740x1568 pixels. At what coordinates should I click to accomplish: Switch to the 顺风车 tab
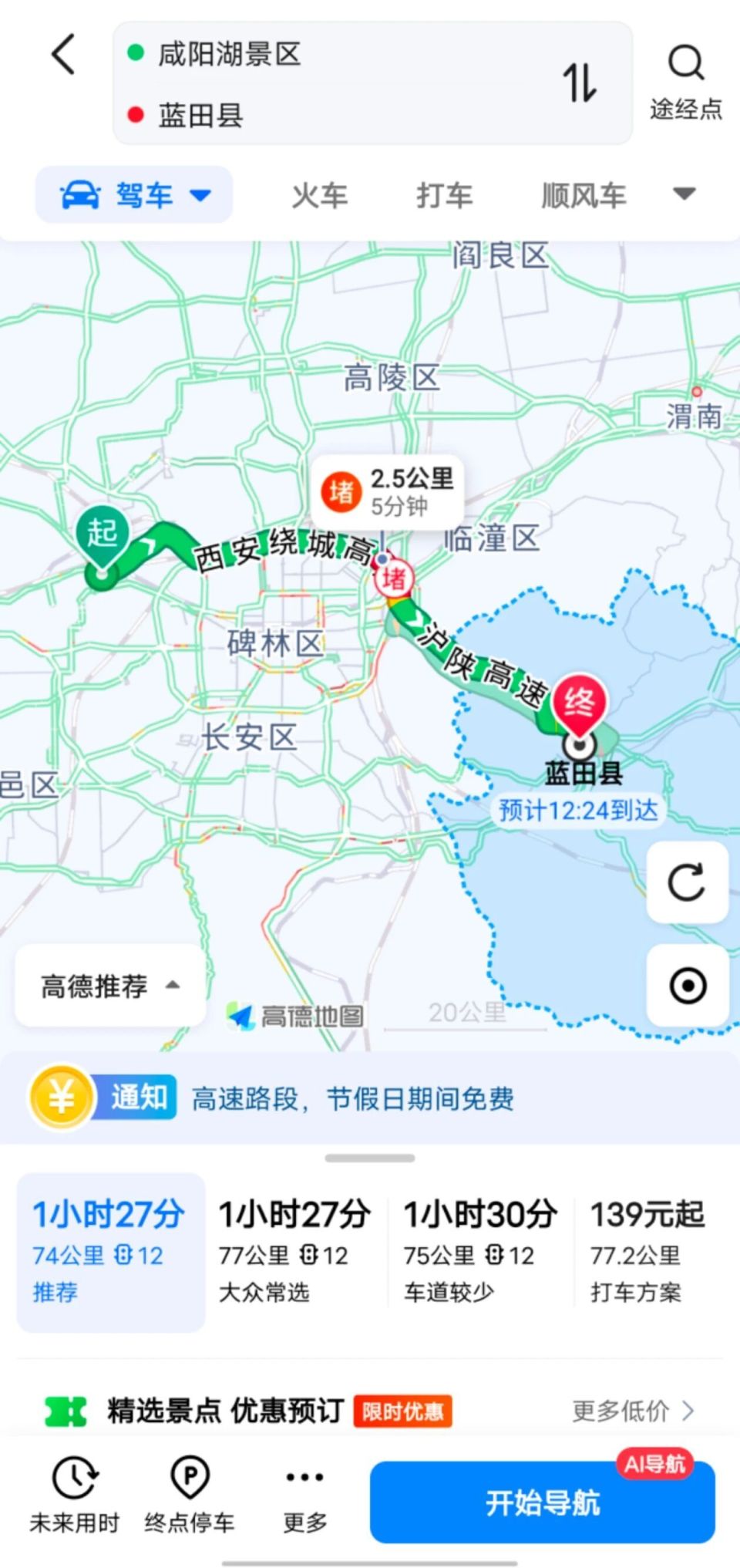point(584,195)
